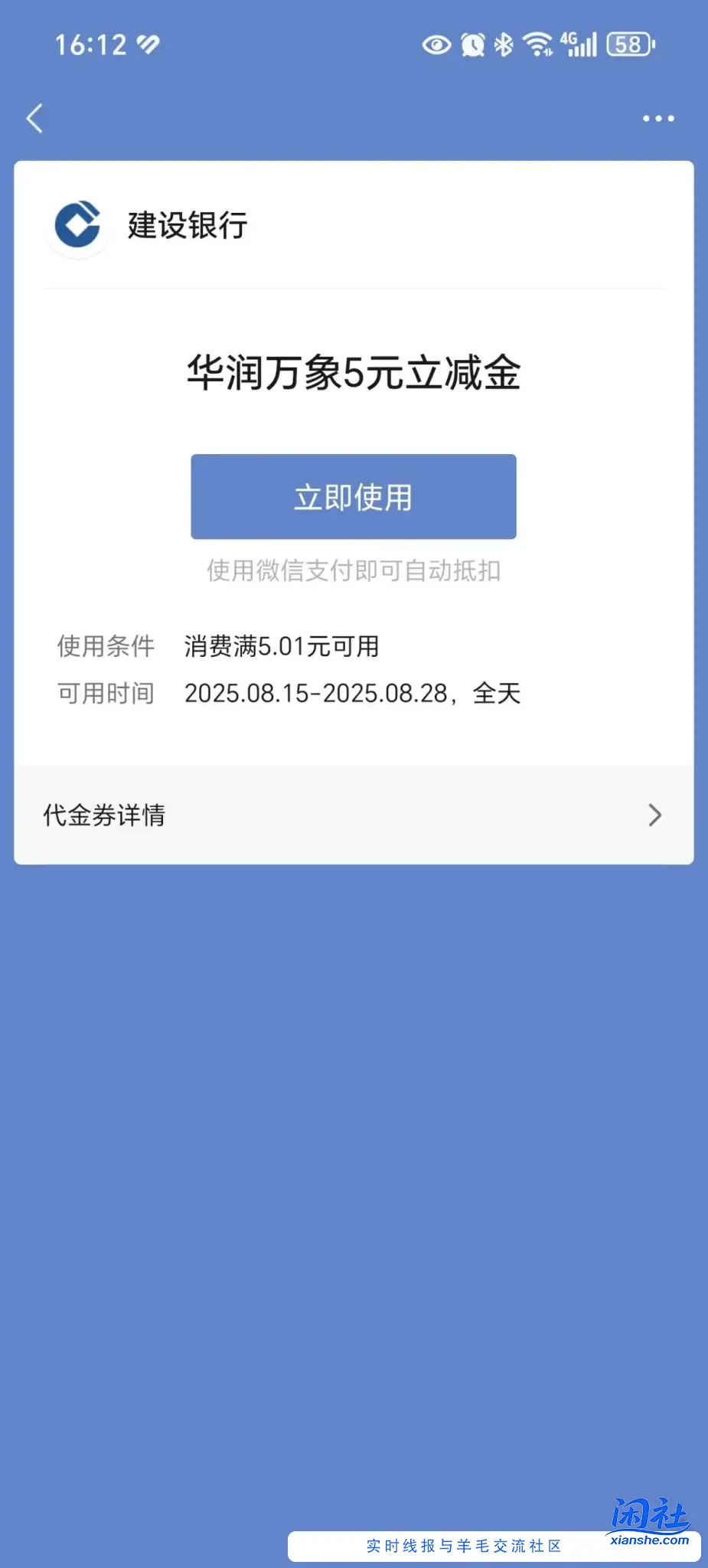Open the more options menu with three dots
Screen dimensions: 708x1568
tap(658, 118)
